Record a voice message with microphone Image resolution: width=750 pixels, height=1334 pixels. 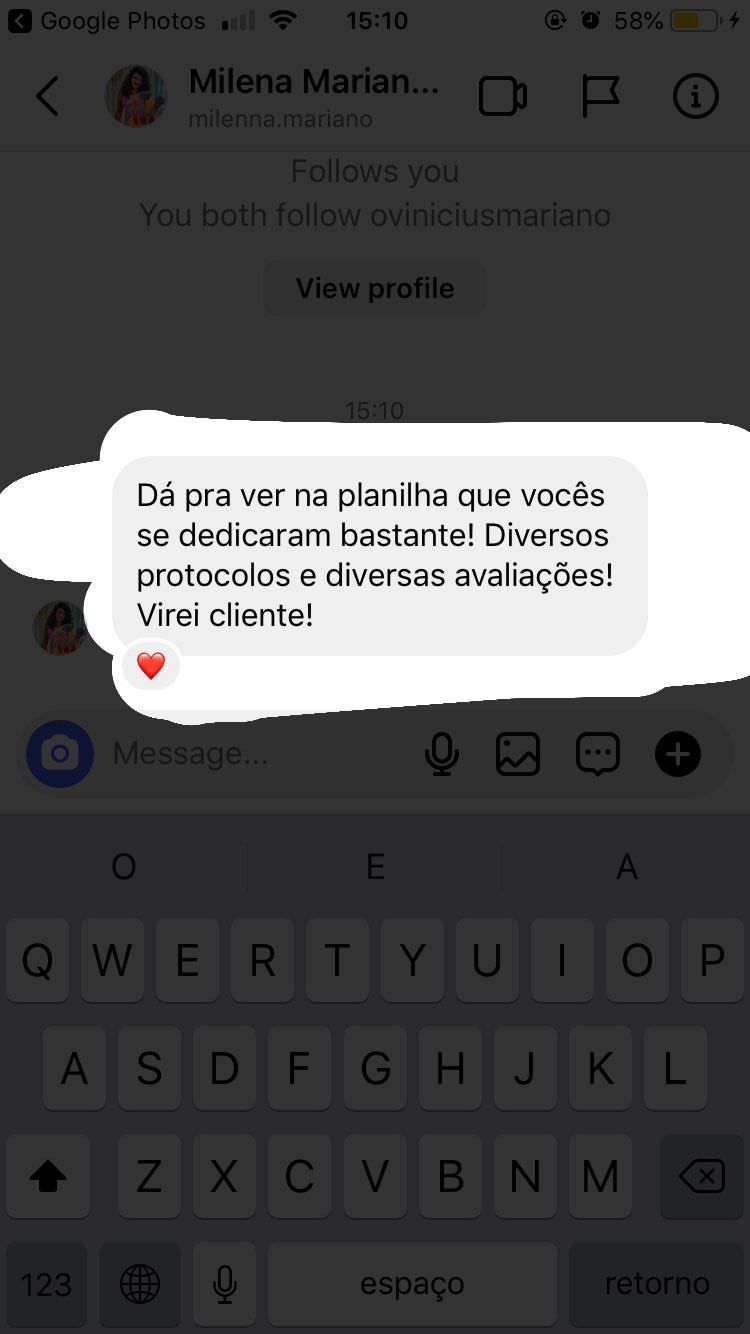[x=441, y=754]
